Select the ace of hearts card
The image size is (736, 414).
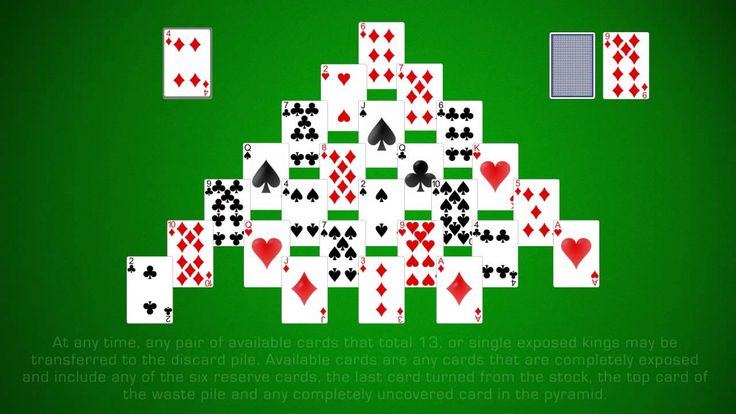pyautogui.click(x=576, y=253)
